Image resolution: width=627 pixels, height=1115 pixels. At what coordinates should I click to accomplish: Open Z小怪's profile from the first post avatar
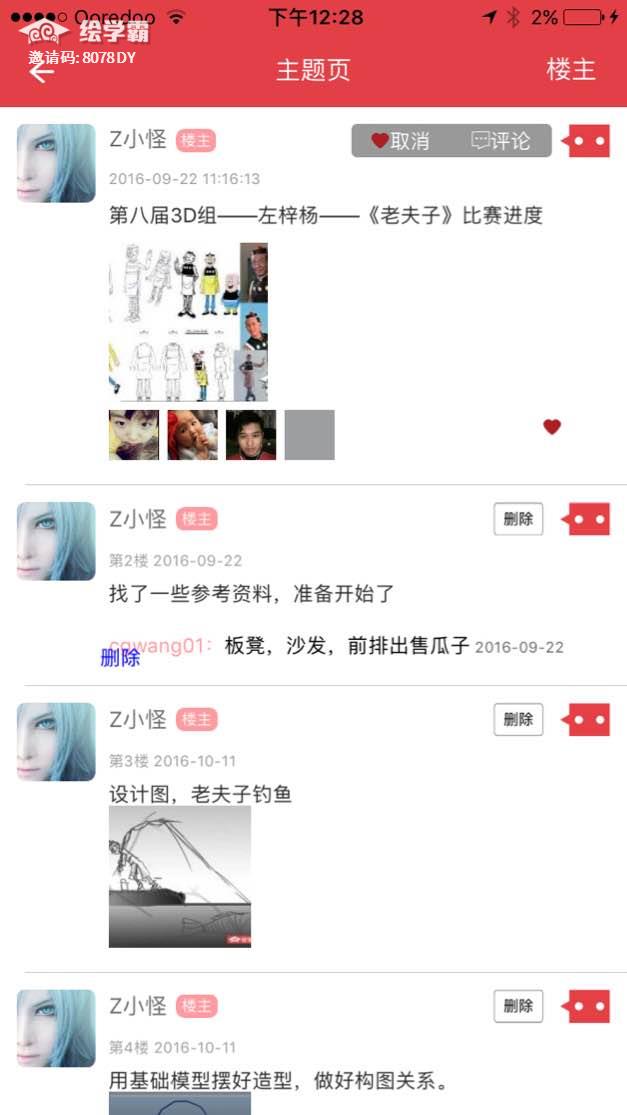pos(56,163)
